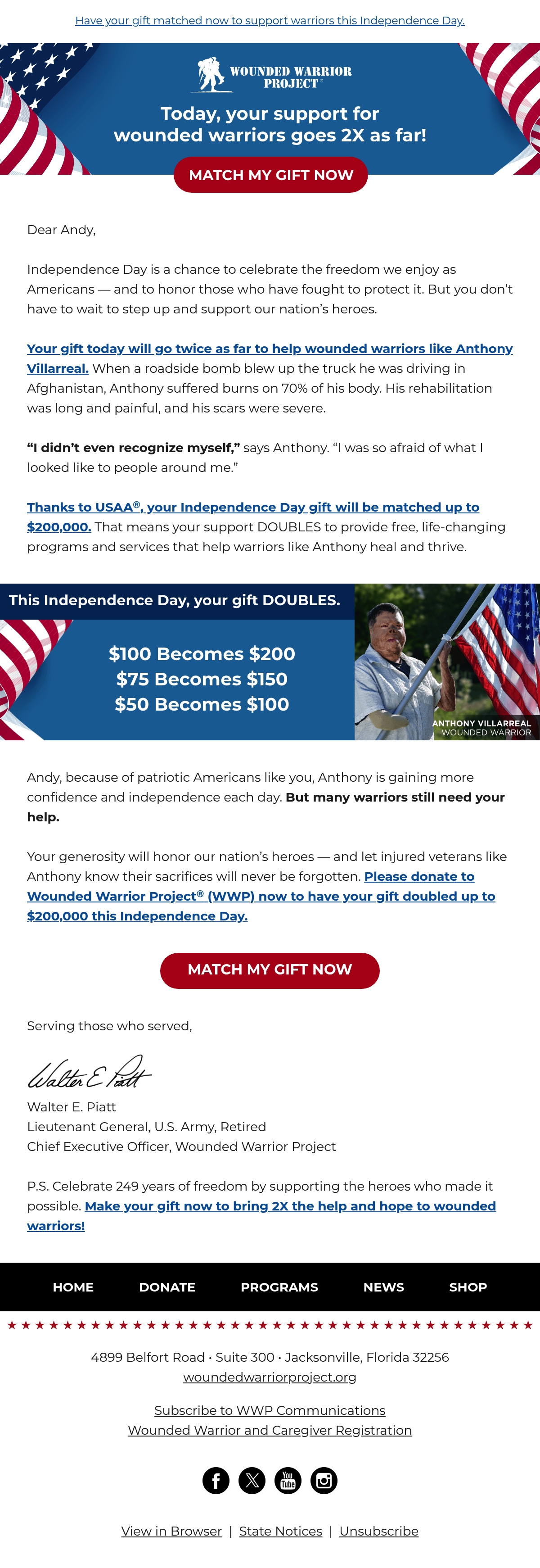Viewport: 540px width, 1568px height.
Task: Open the Facebook icon
Action: click(x=216, y=1480)
